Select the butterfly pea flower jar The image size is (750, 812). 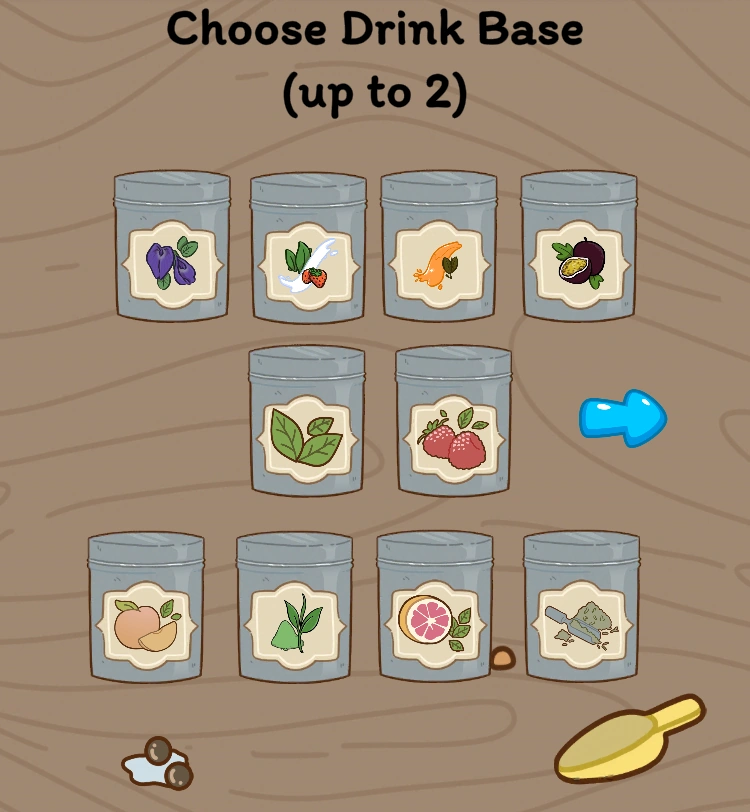click(172, 248)
